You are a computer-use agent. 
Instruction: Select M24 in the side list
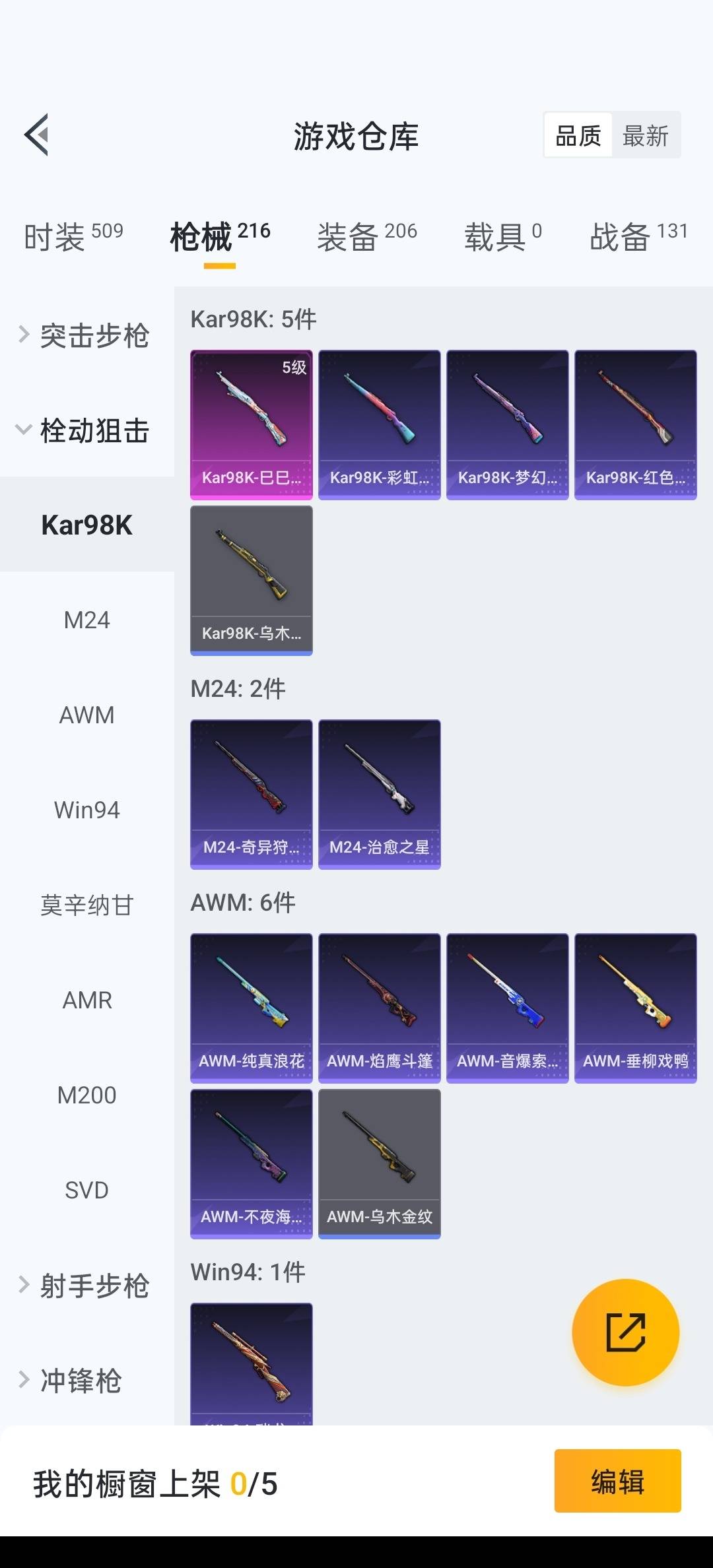point(86,620)
